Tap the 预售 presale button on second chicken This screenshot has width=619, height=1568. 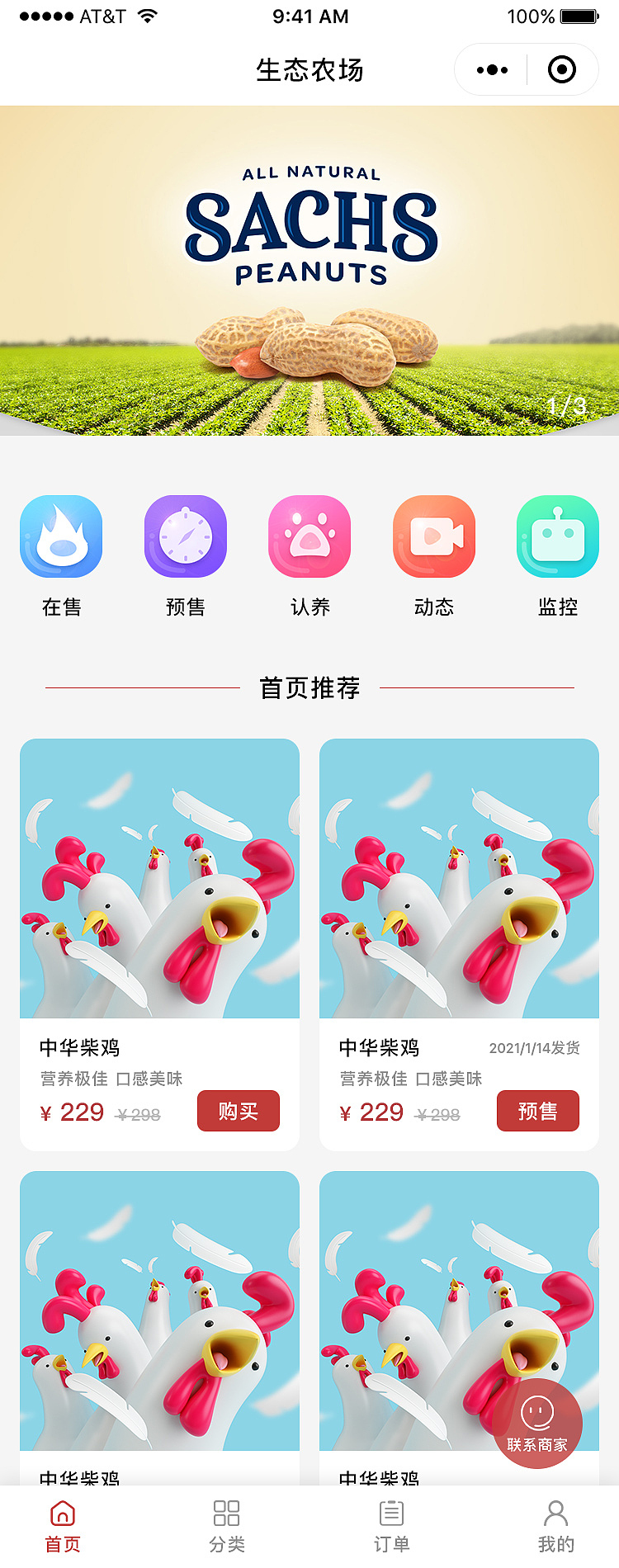537,1111
